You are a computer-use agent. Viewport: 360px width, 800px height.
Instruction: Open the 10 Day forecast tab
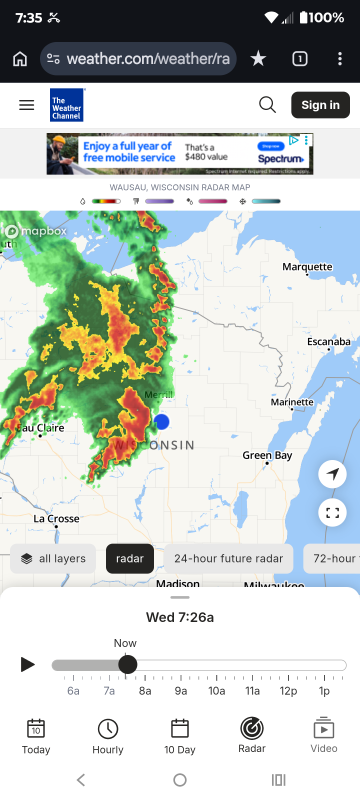[x=179, y=737]
